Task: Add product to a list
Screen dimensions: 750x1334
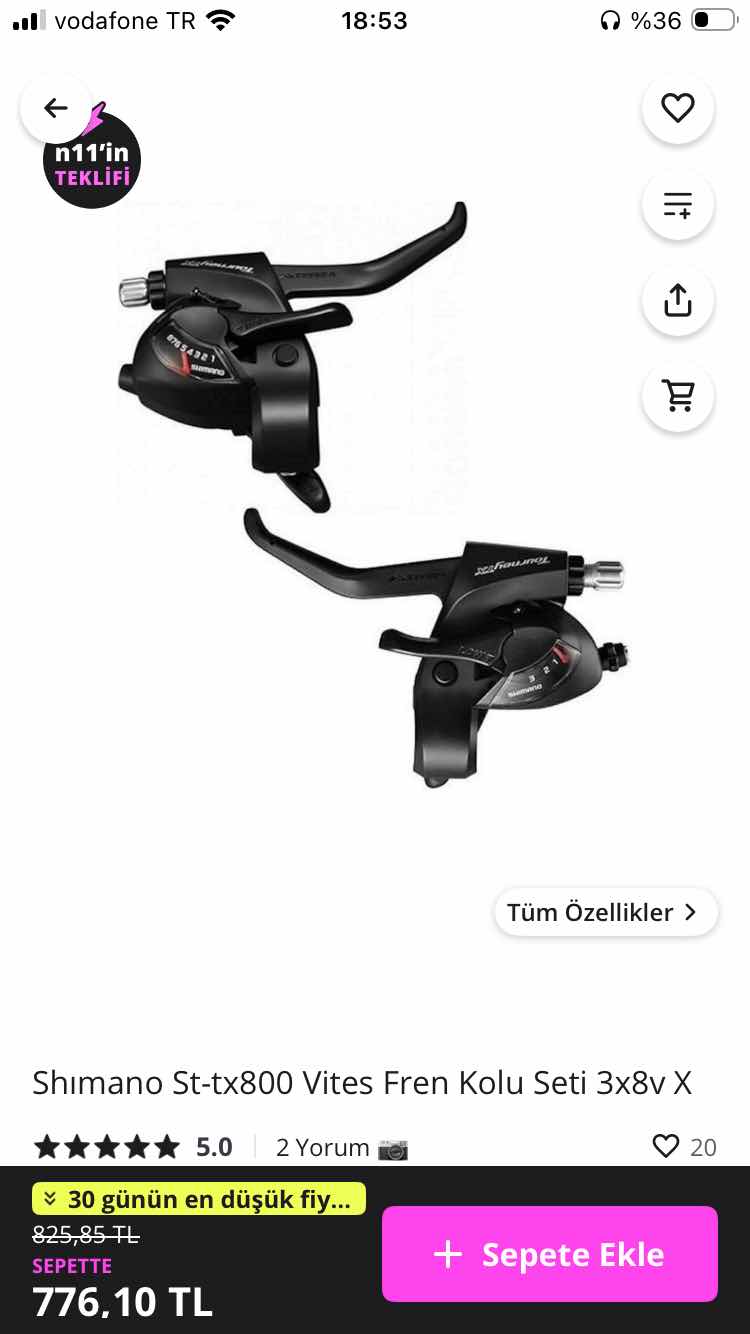Action: point(678,205)
